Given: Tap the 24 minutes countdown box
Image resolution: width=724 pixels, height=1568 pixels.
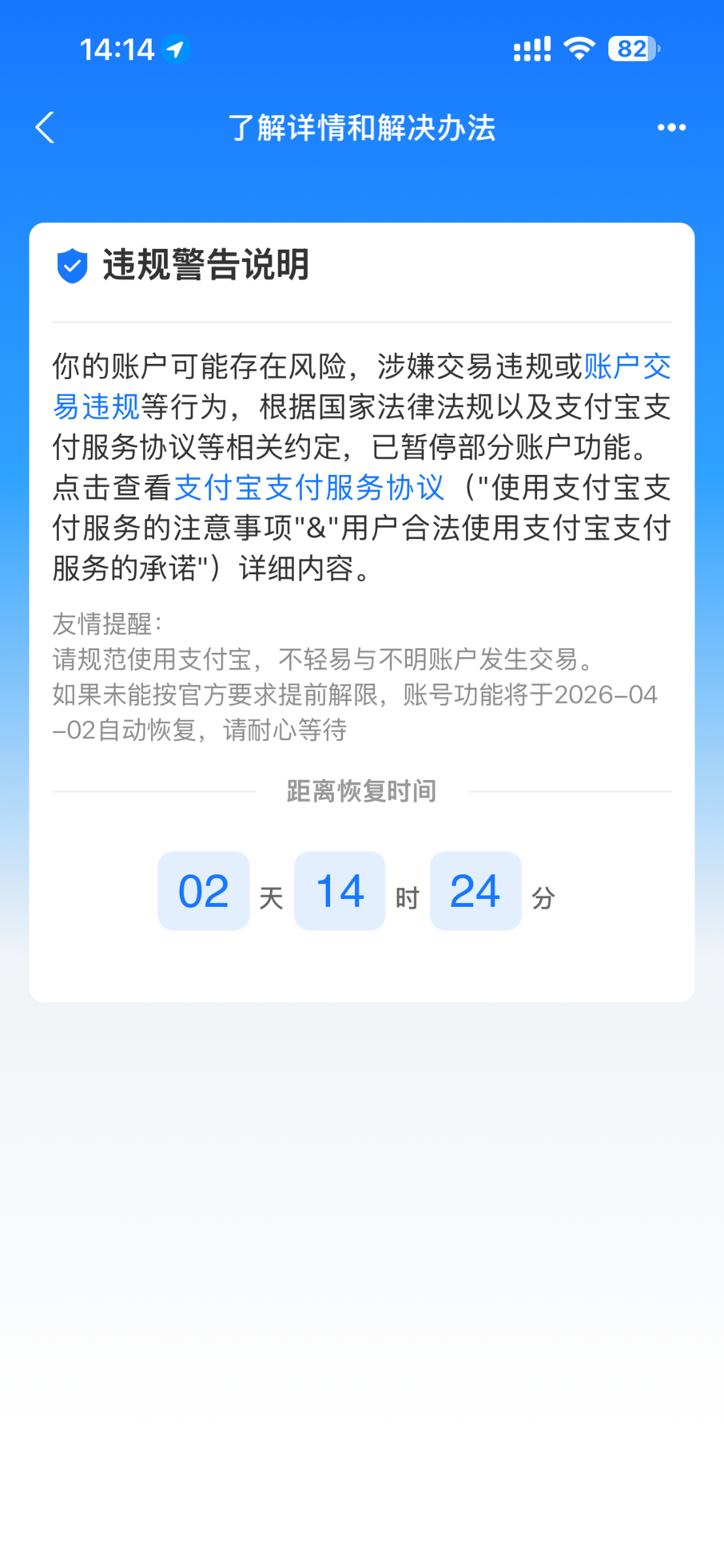Looking at the screenshot, I should pyautogui.click(x=476, y=889).
